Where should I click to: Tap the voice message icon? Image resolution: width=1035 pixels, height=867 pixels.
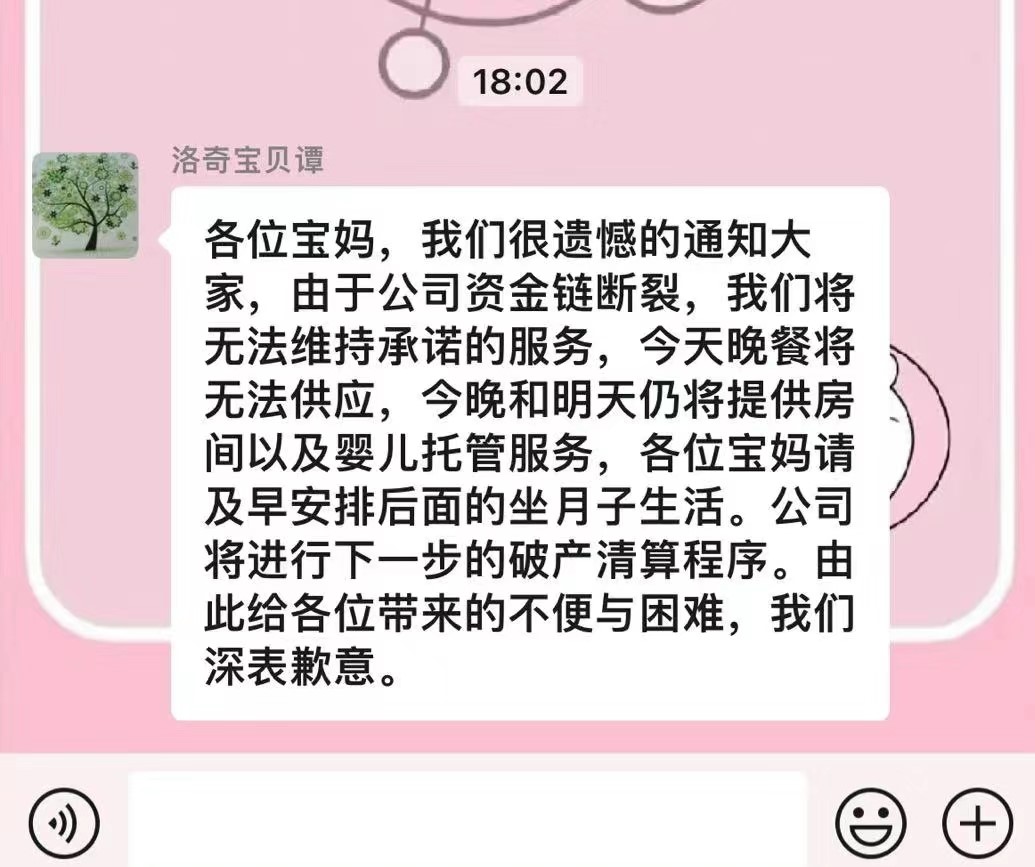point(65,823)
